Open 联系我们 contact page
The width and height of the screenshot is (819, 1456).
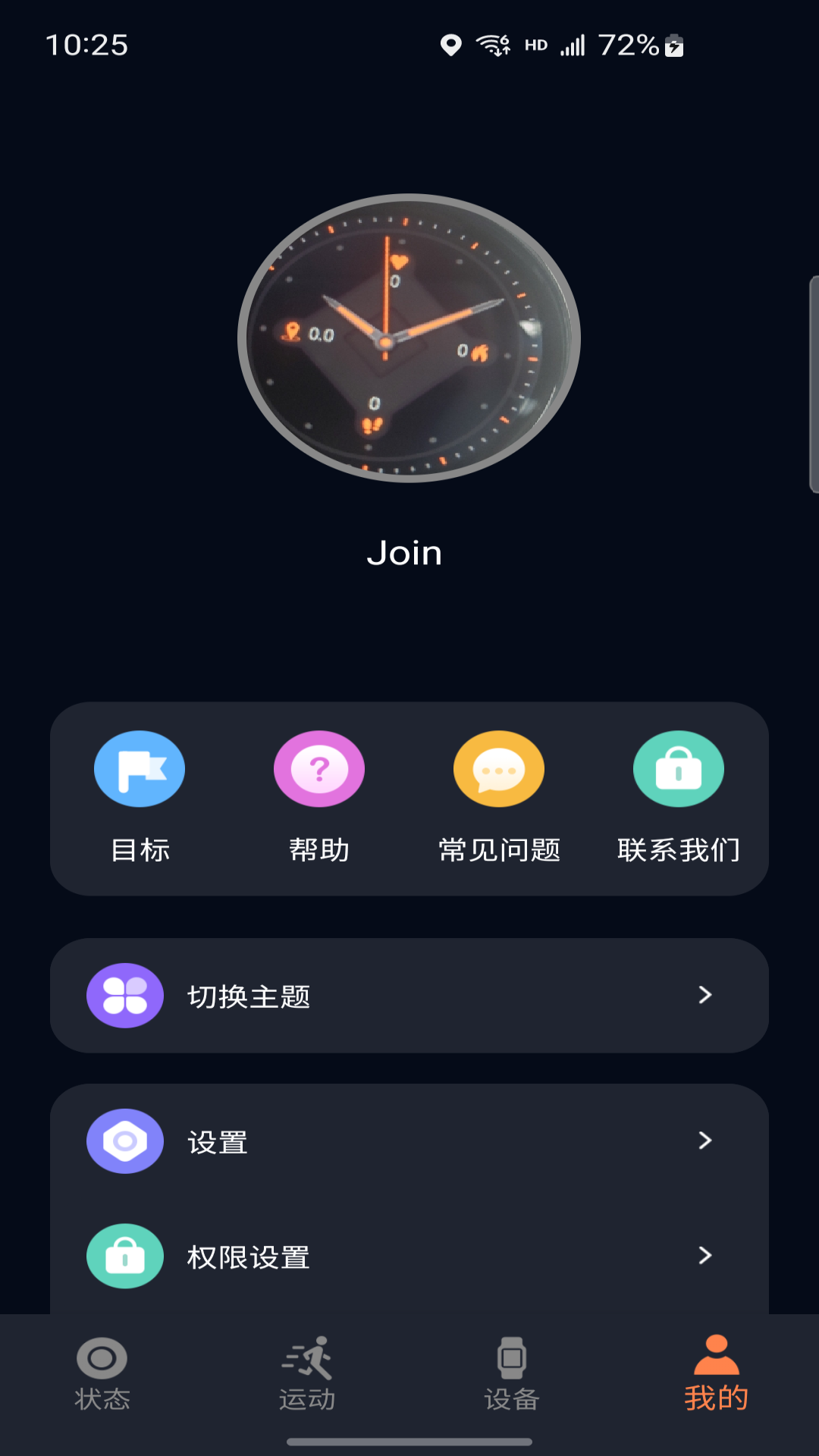coord(679,796)
